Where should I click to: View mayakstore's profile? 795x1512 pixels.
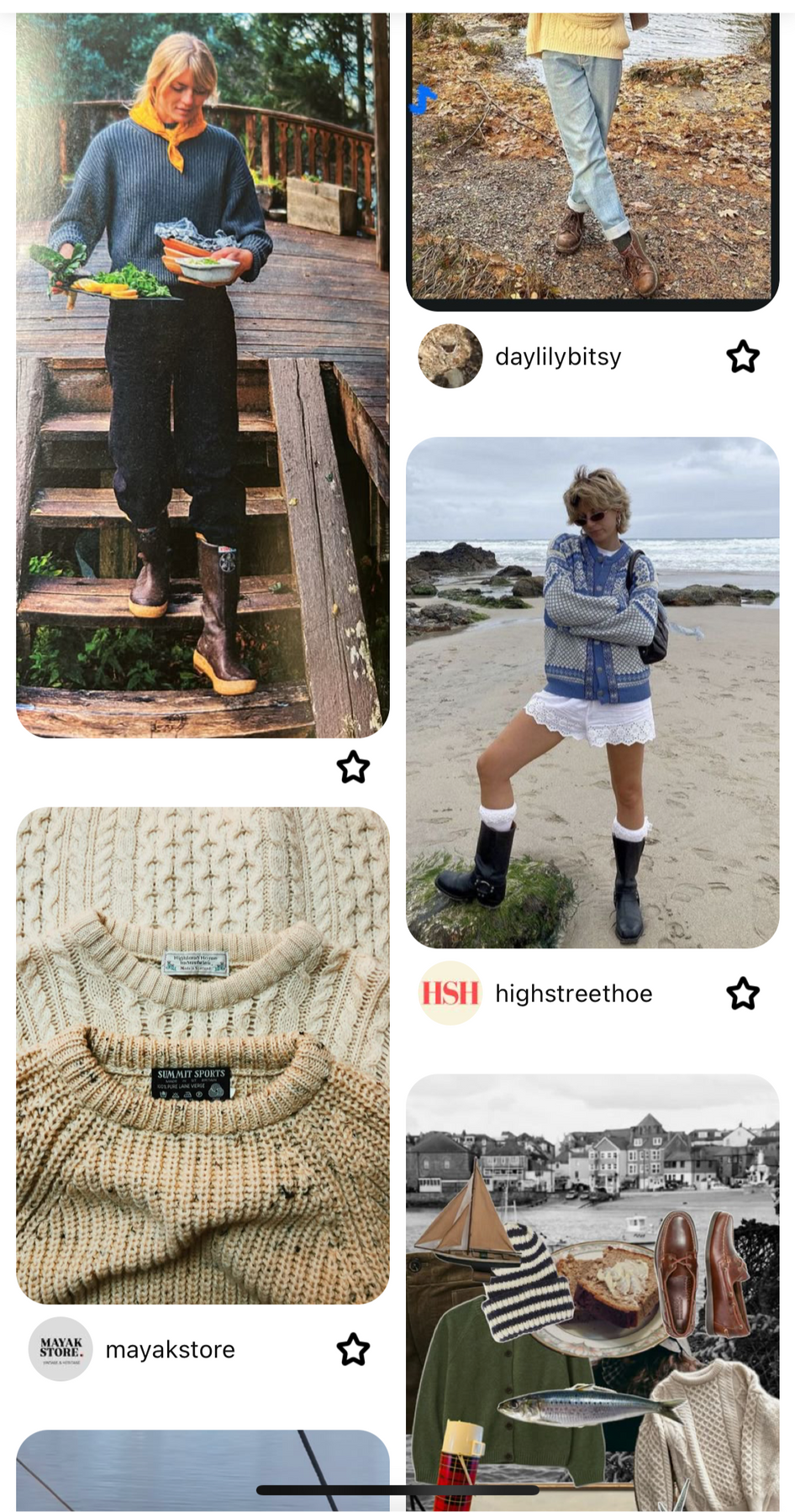(x=61, y=1349)
